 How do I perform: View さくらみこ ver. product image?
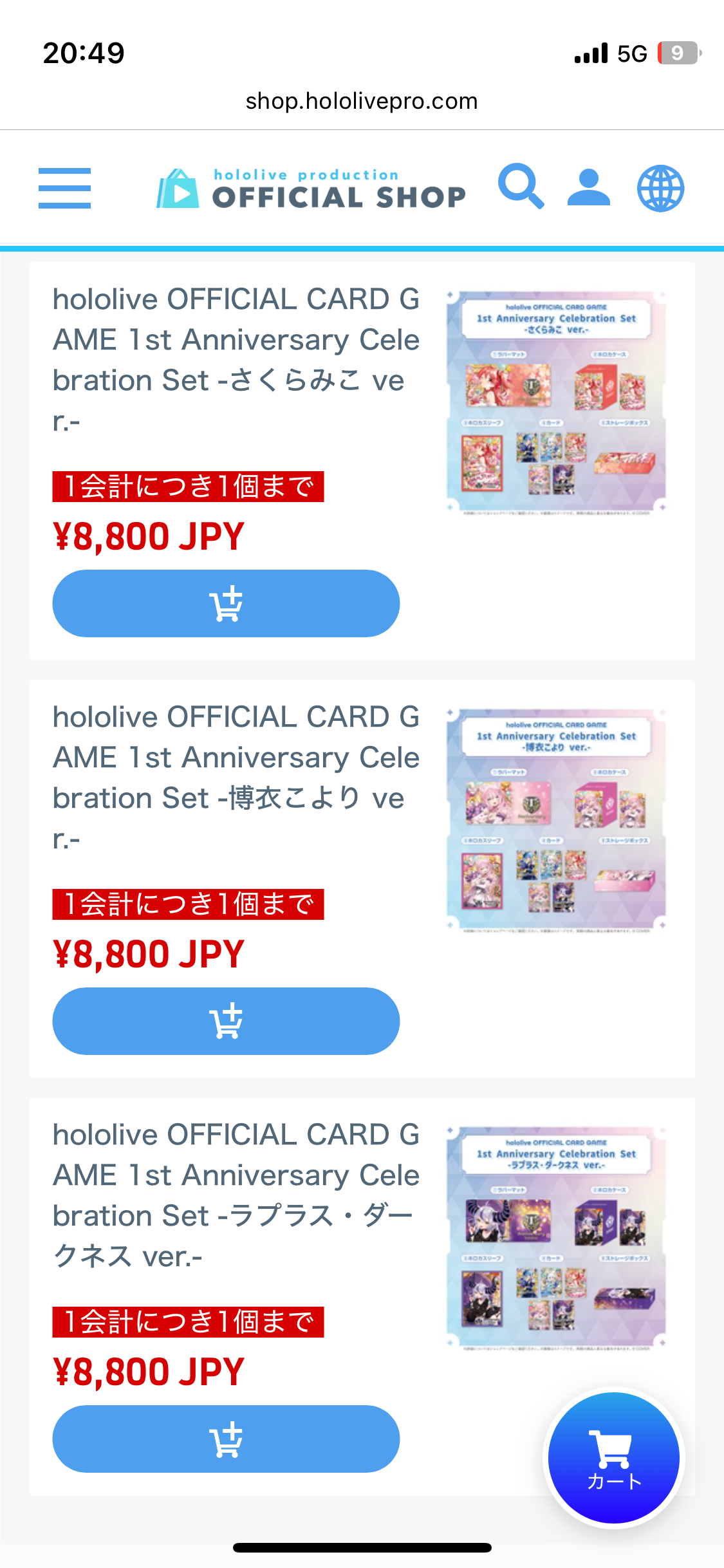[556, 402]
